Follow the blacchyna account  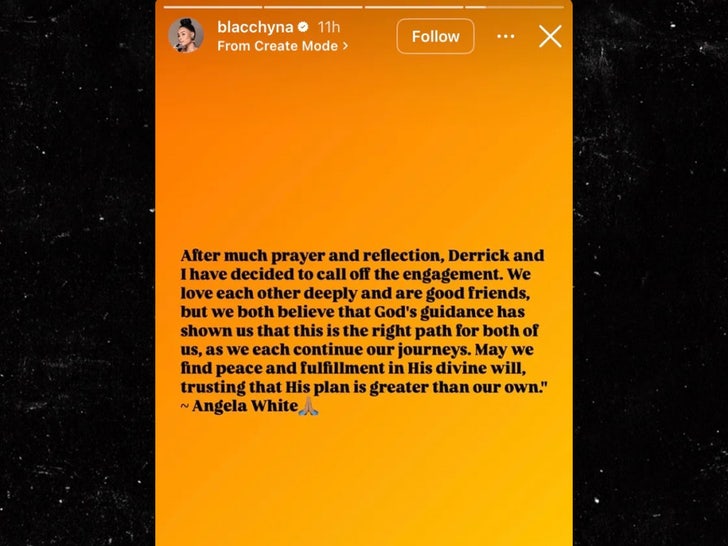point(435,37)
